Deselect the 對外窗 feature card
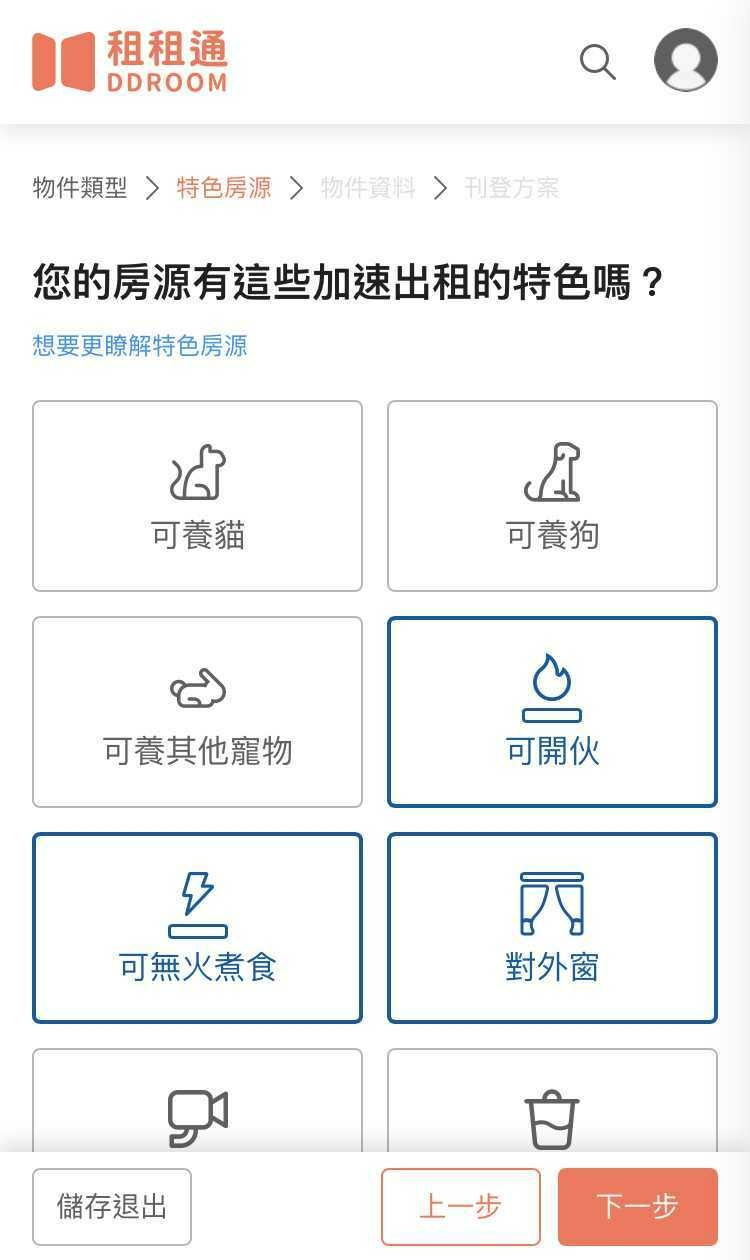Viewport: 750px width, 1260px height. [552, 928]
